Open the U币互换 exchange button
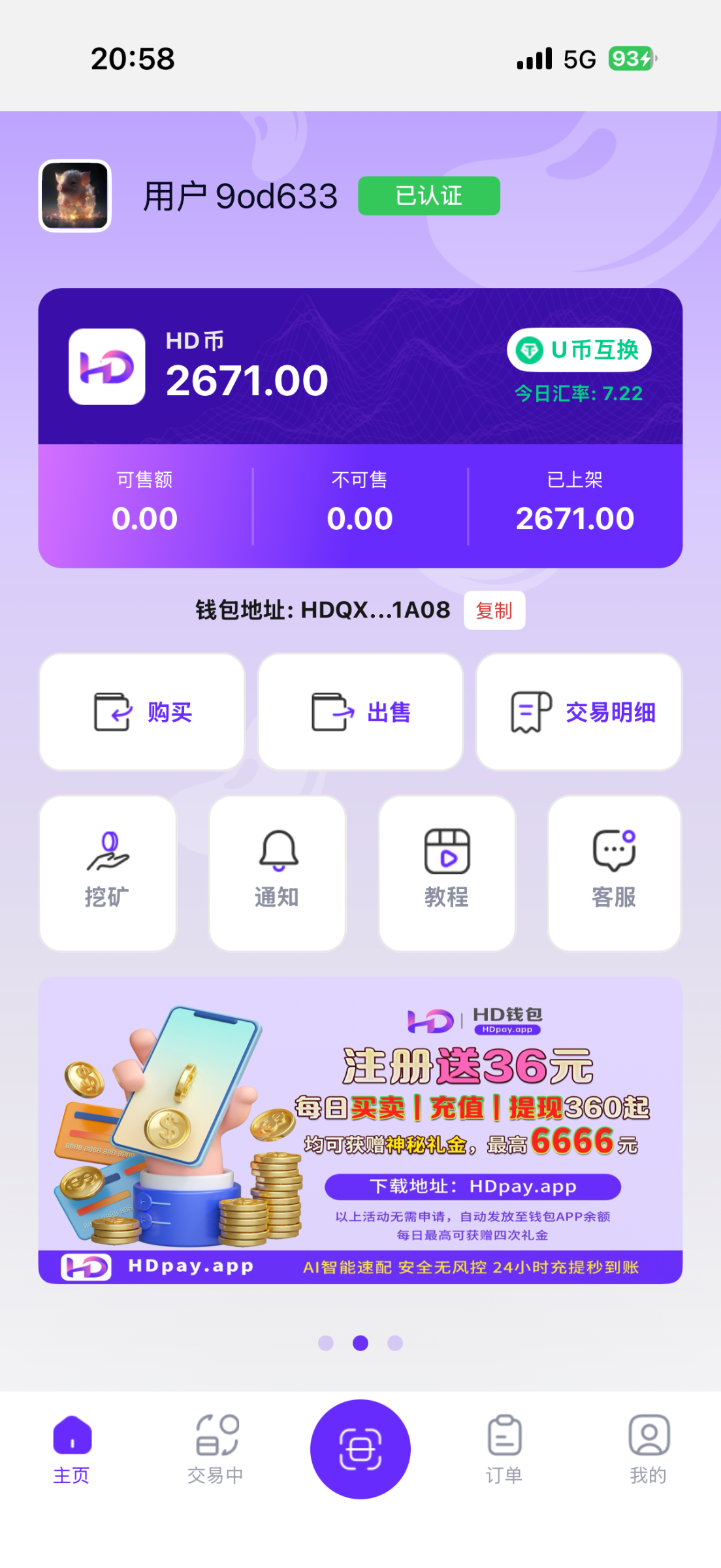 579,350
